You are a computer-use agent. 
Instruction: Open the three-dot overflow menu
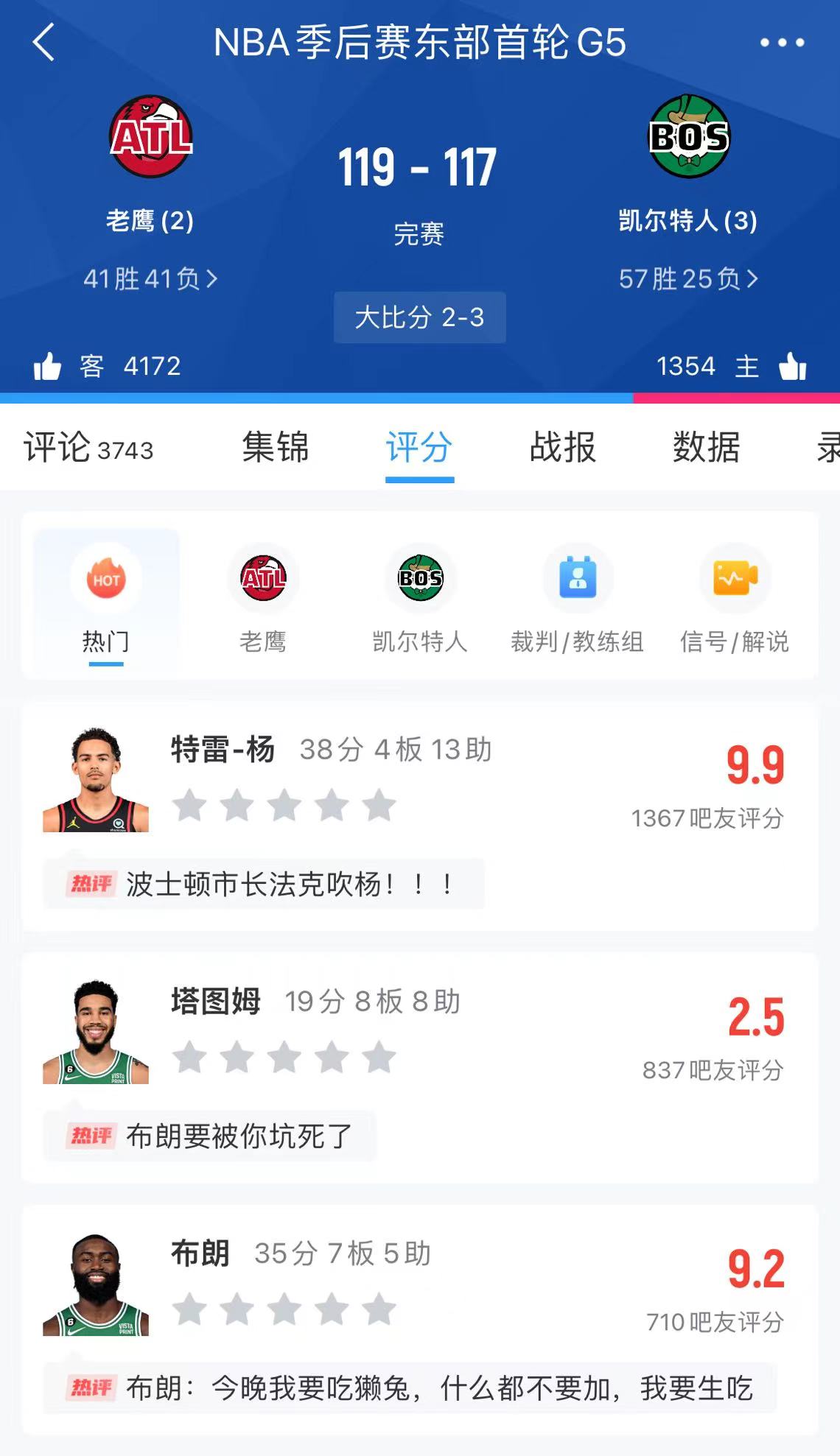click(782, 43)
